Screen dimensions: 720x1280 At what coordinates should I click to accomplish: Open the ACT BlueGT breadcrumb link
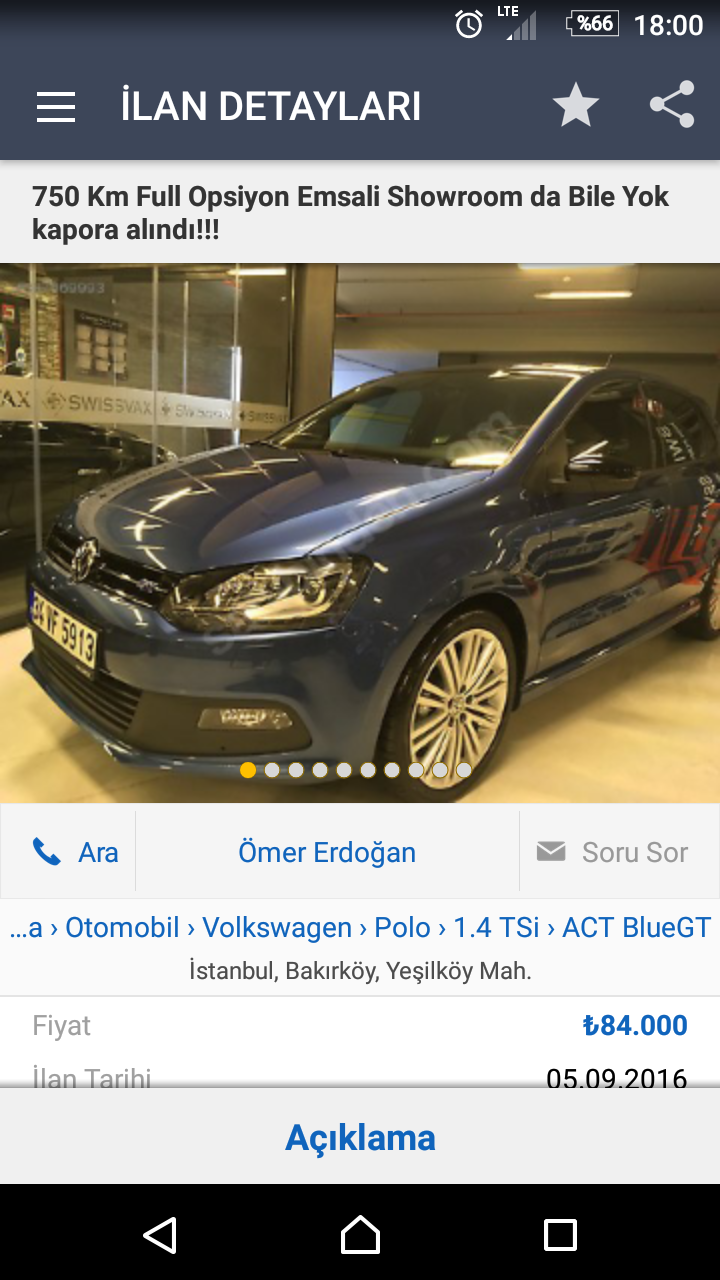636,927
